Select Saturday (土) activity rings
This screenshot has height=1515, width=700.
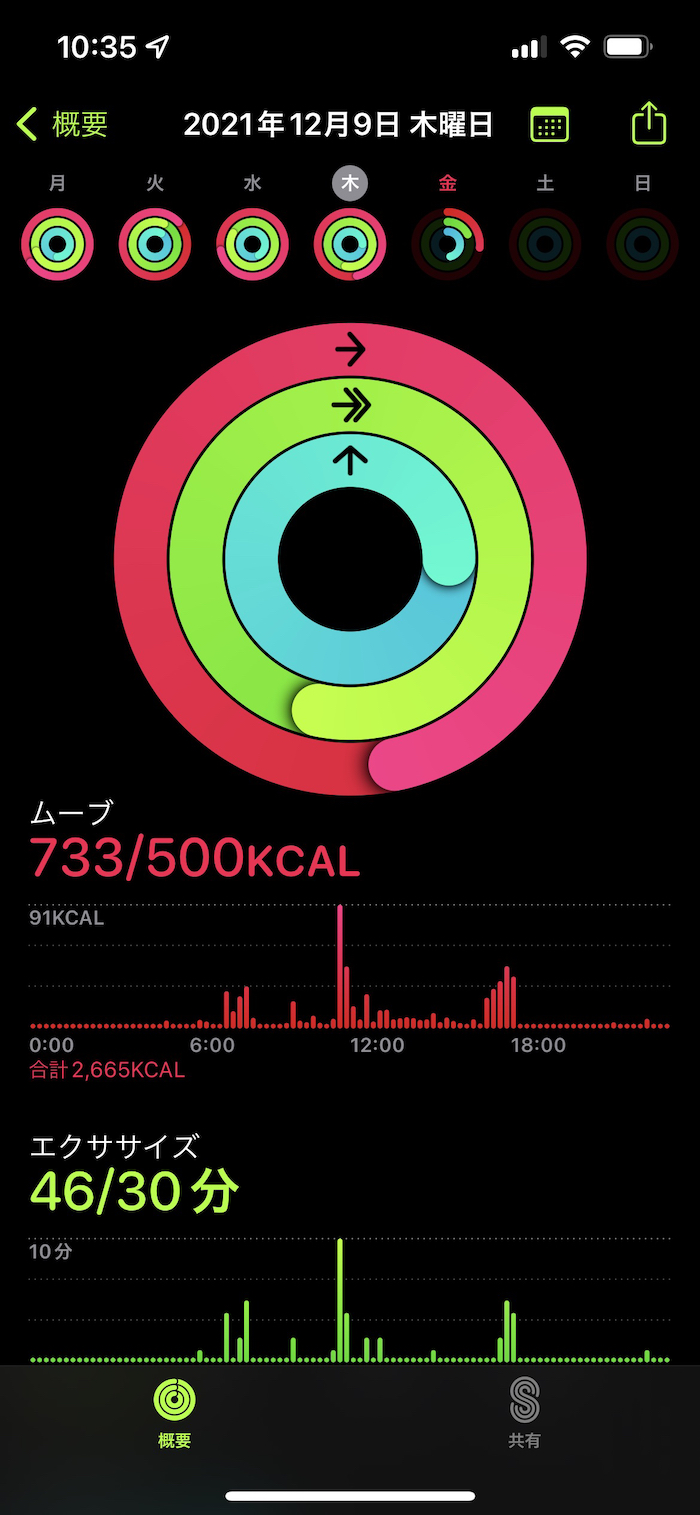(x=545, y=243)
